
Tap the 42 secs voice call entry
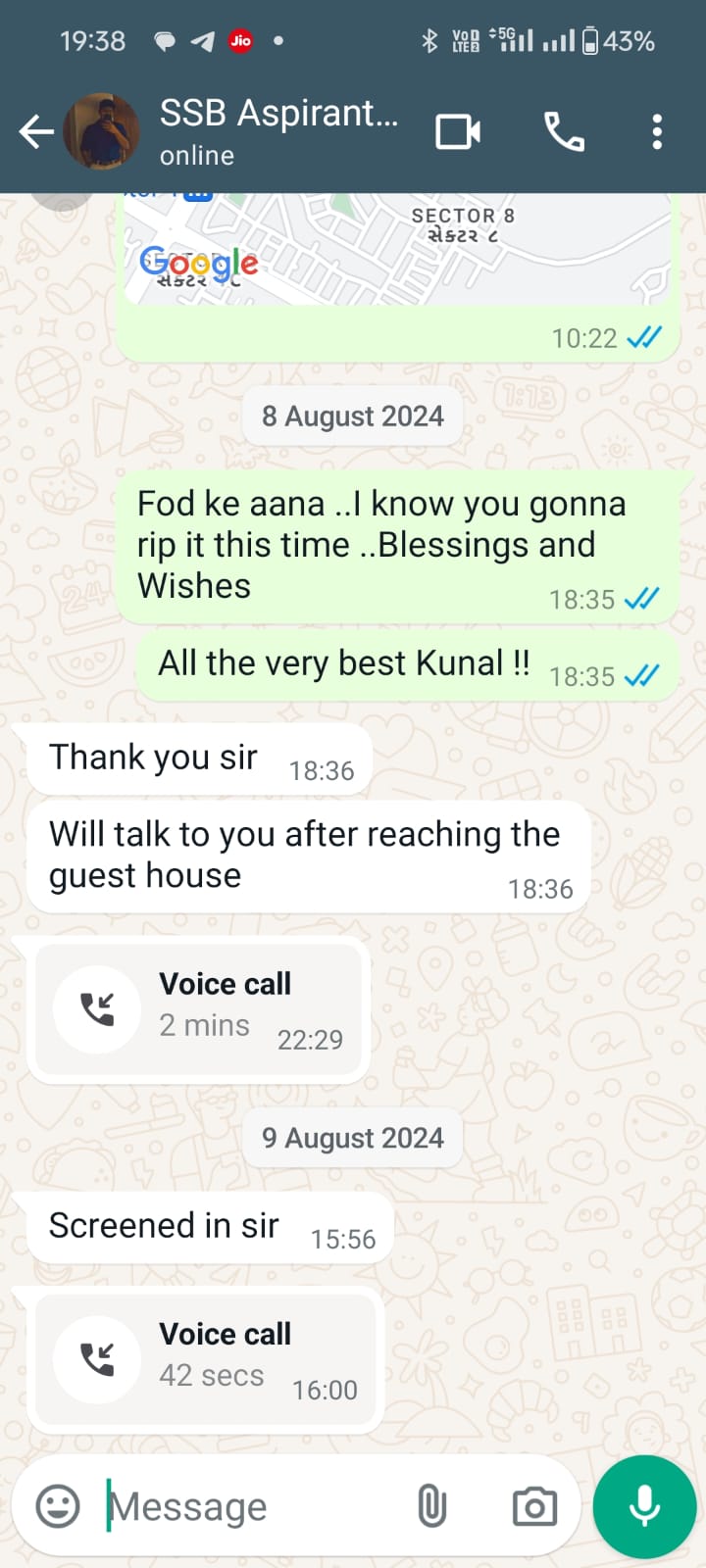pyautogui.click(x=206, y=1359)
